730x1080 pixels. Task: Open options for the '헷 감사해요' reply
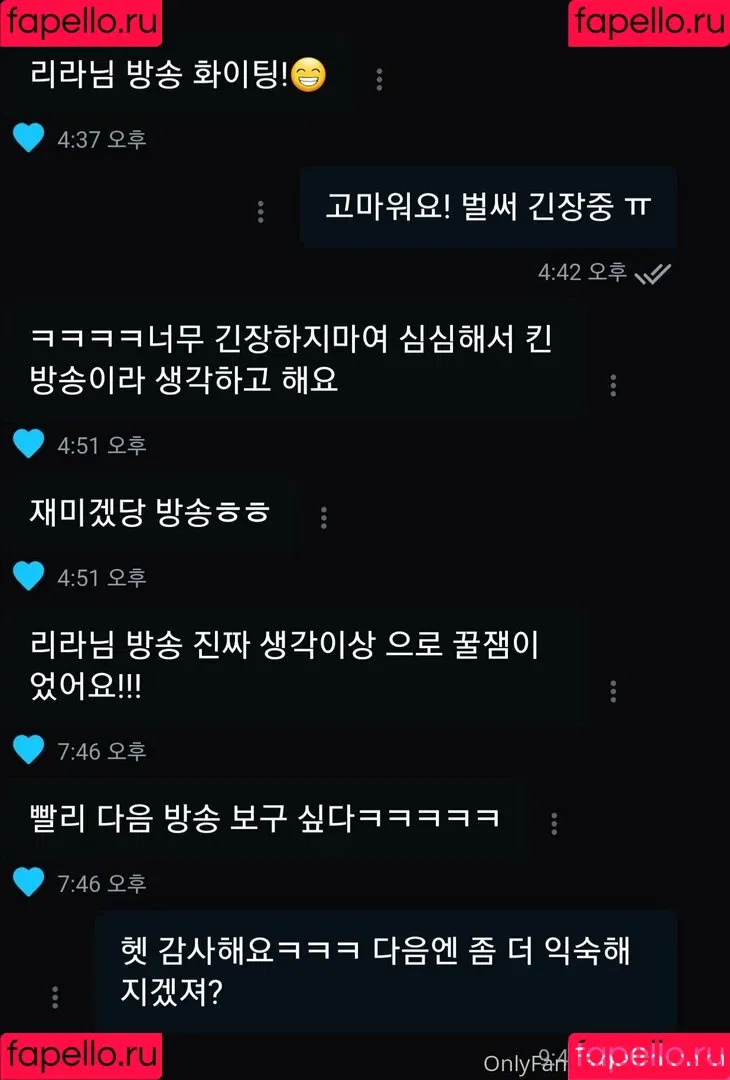[x=55, y=996]
